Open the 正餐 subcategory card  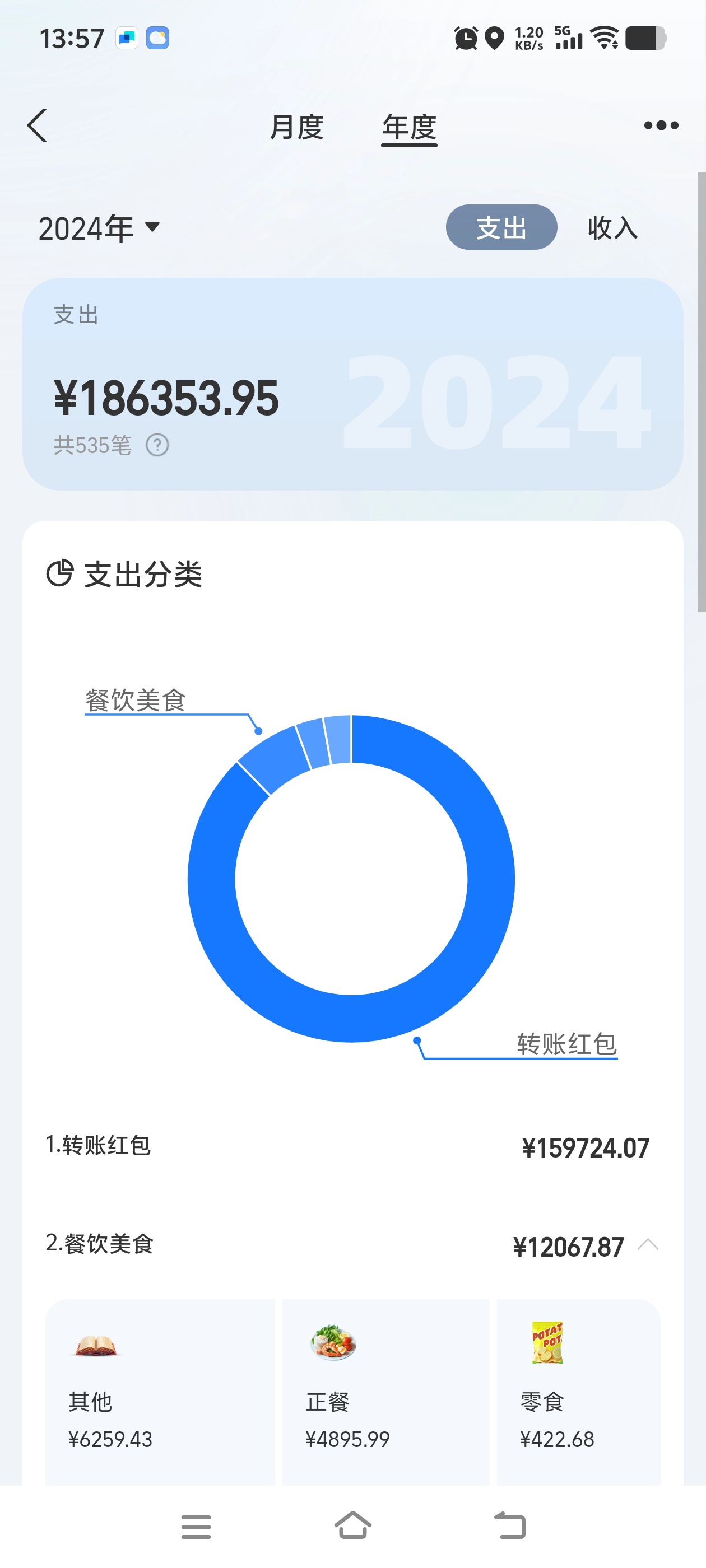point(386,1392)
